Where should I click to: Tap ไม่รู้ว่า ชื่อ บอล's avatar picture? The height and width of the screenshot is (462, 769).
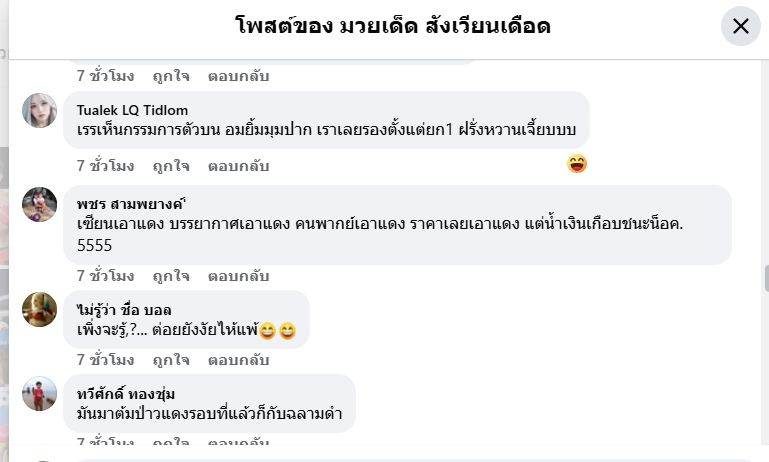click(40, 310)
